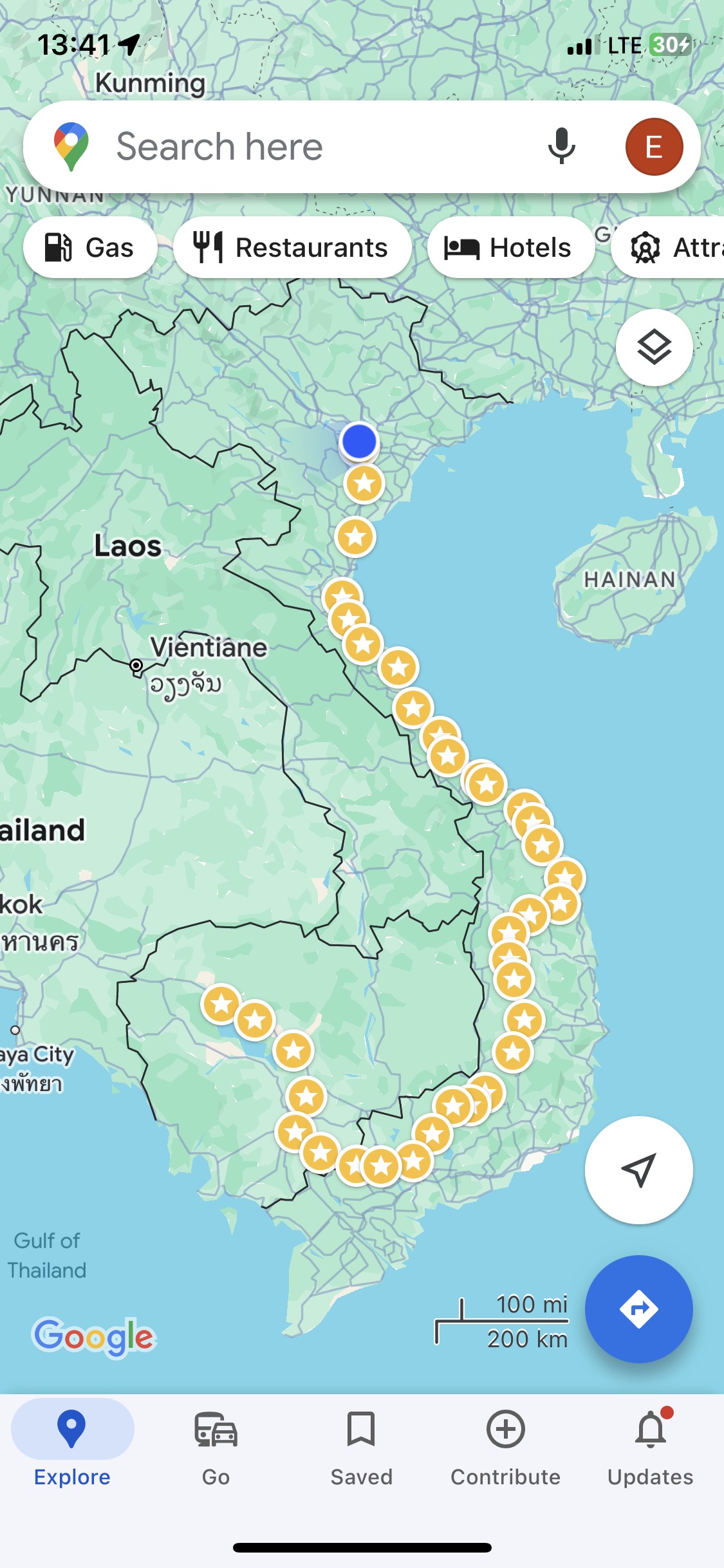Viewport: 724px width, 1568px height.
Task: Select the Gas filter chip
Action: (90, 248)
